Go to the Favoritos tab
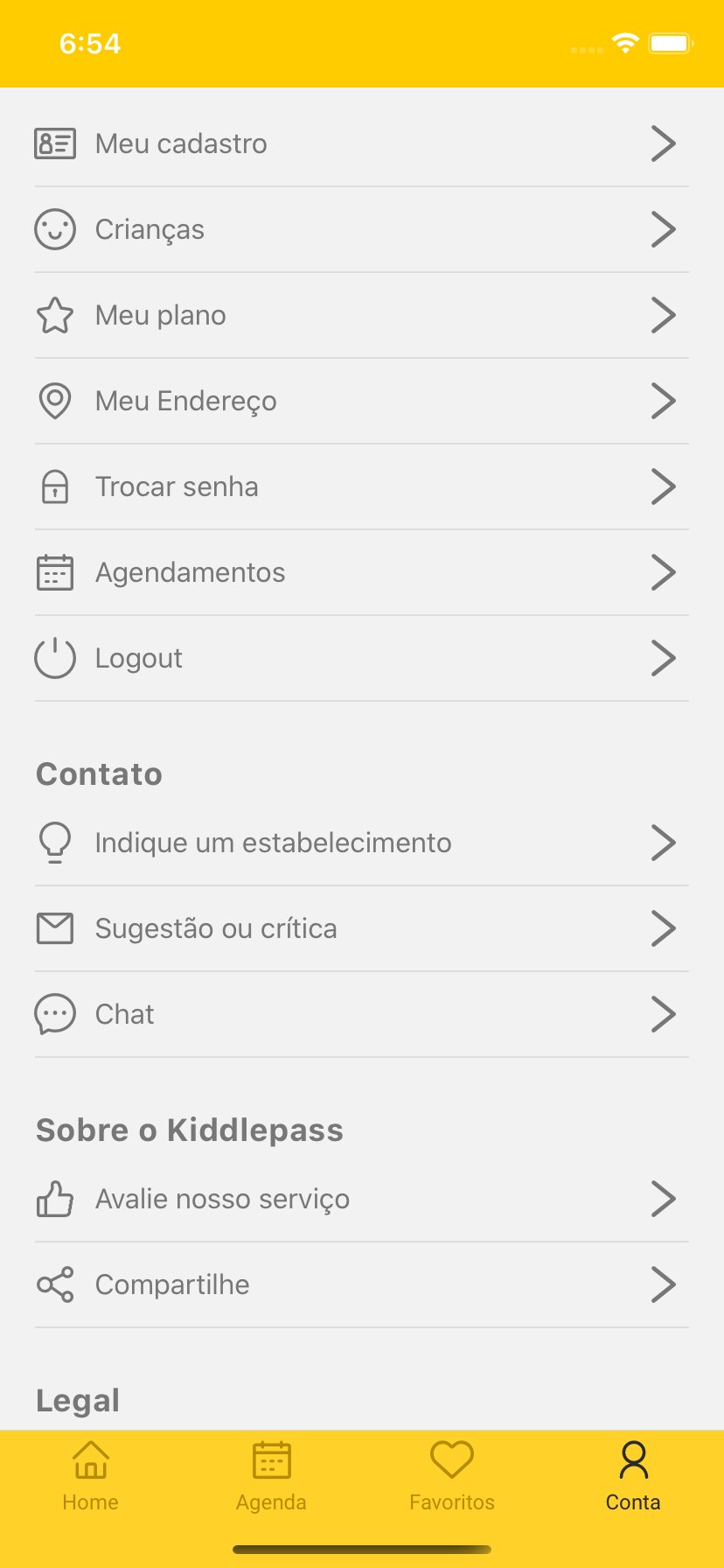The height and width of the screenshot is (1568, 724). (452, 1477)
